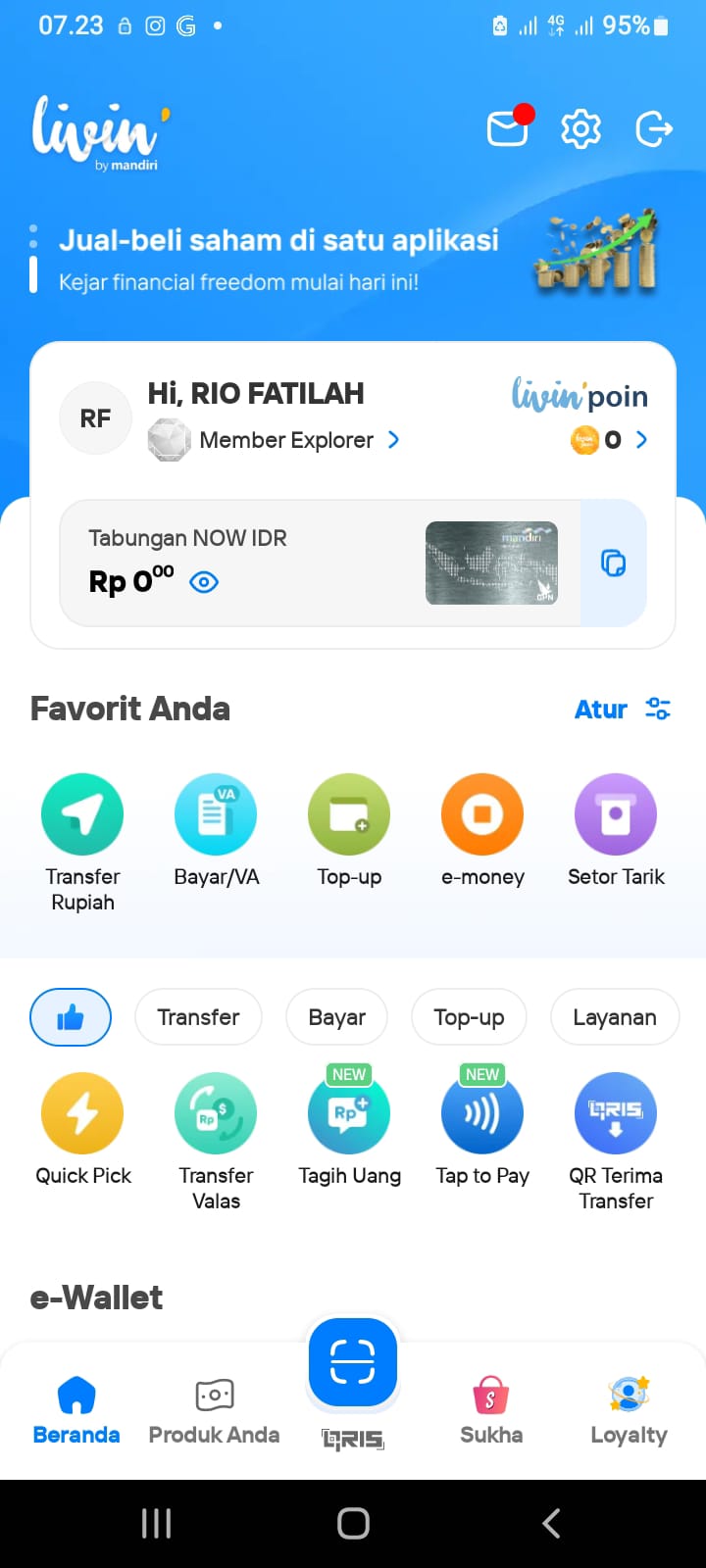
Task: Open Transfer Rupiah
Action: (82, 844)
